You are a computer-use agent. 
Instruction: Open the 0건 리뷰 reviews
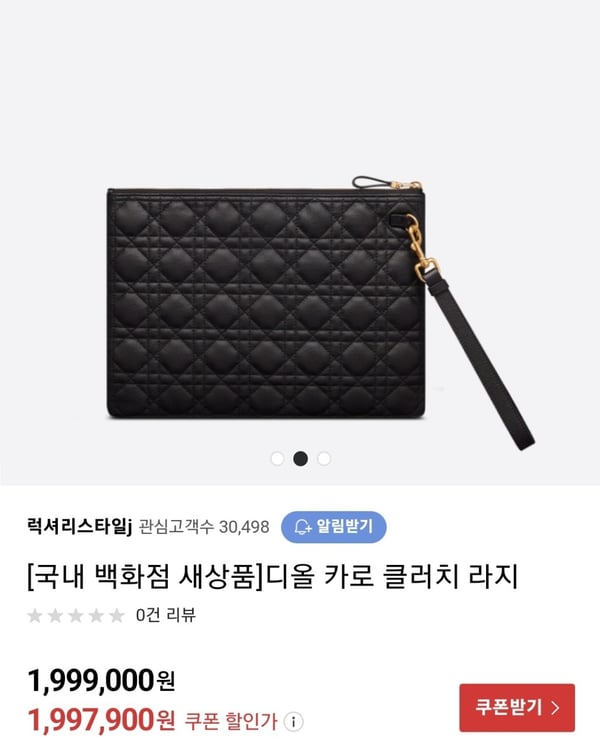coord(166,615)
